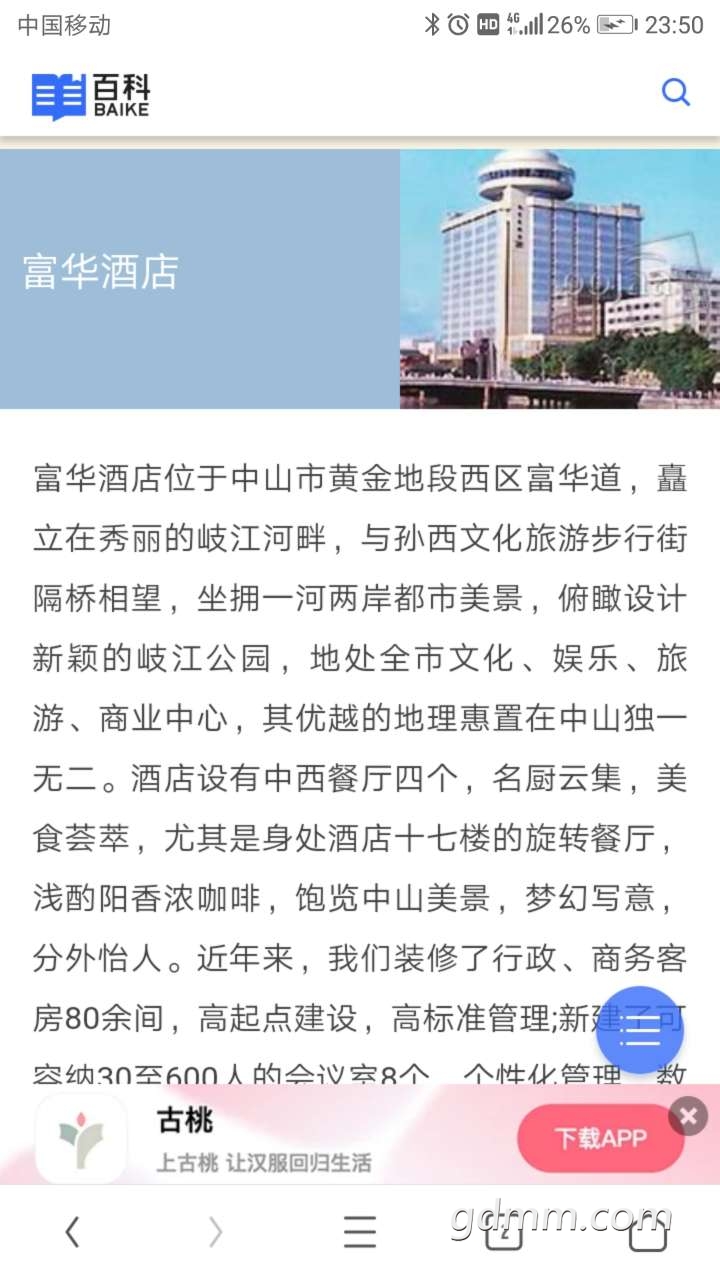720x1280 pixels.
Task: Tap the blue floating menu button
Action: pos(640,1029)
